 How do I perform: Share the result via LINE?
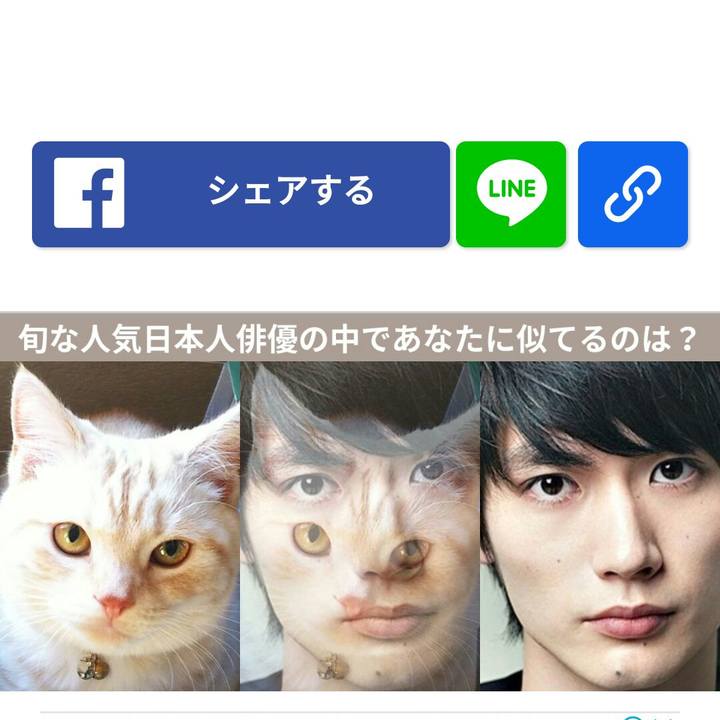coord(511,194)
